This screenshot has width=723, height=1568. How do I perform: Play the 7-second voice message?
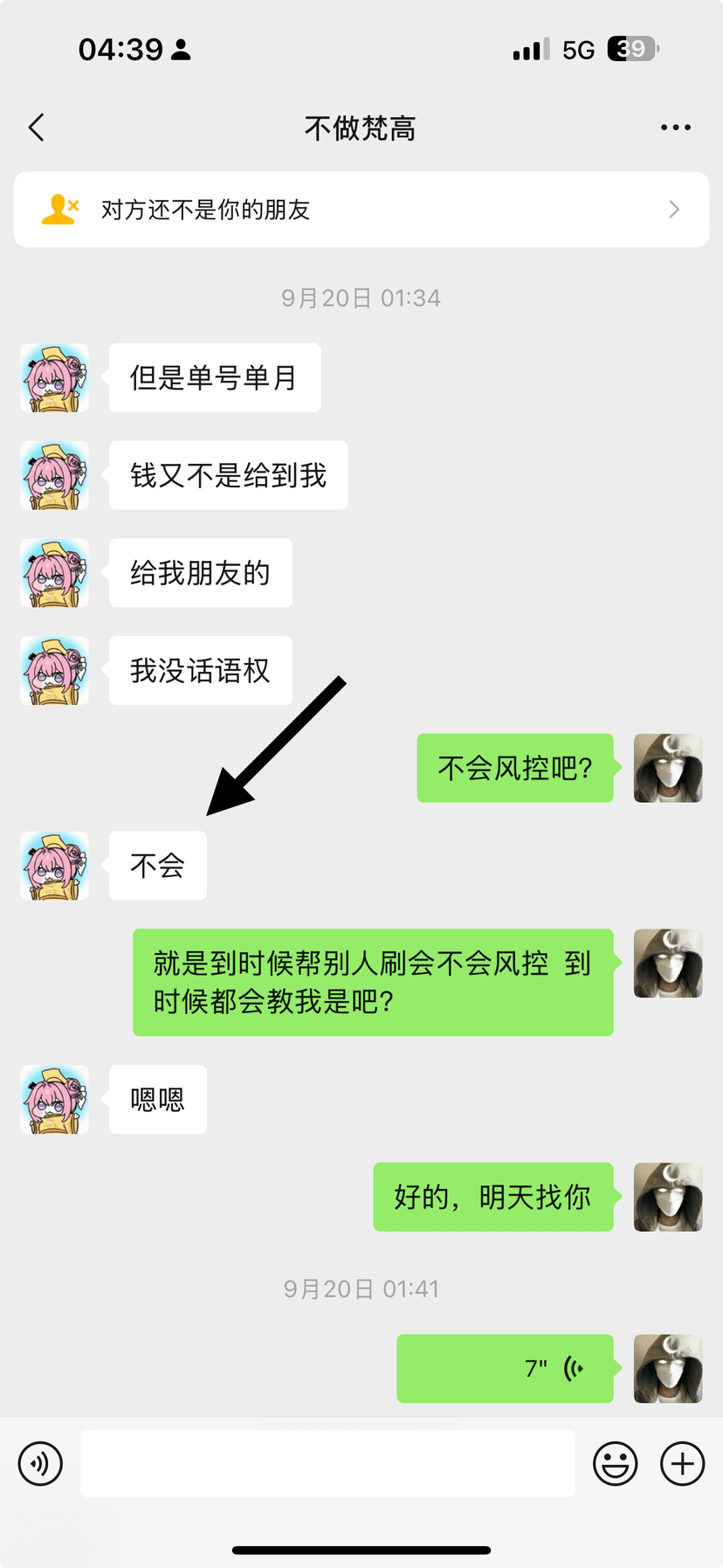tap(505, 1368)
